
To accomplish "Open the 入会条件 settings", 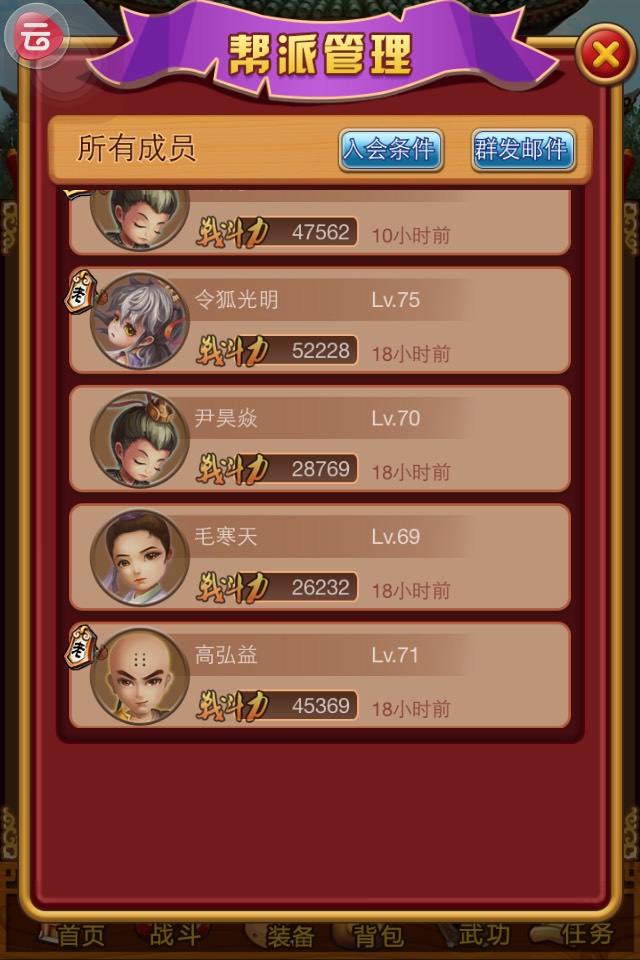I will (390, 150).
